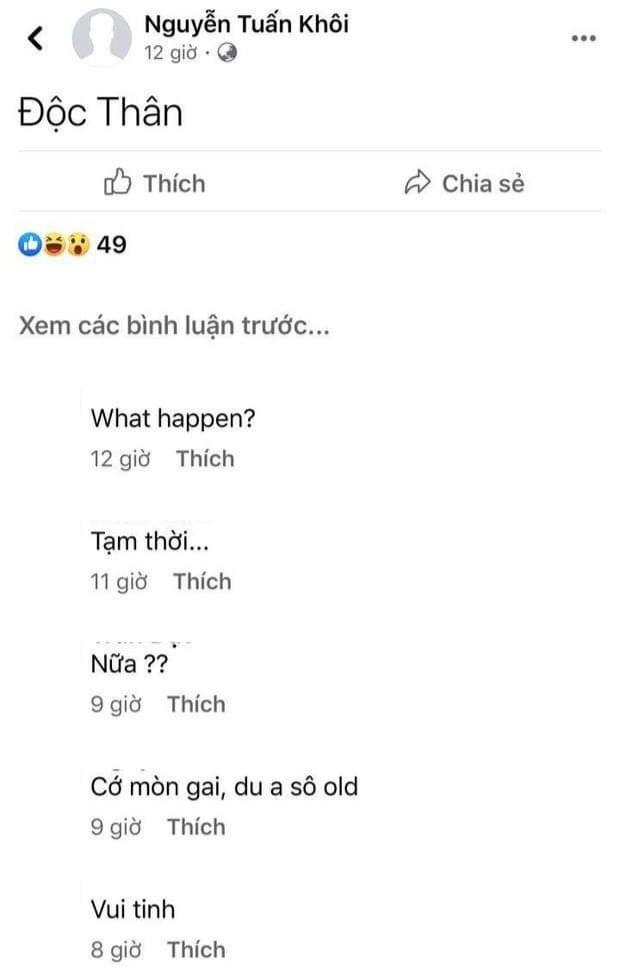Image resolution: width=620 pixels, height=973 pixels.
Task: Like the comment "Nữa ??"
Action: 196,705
